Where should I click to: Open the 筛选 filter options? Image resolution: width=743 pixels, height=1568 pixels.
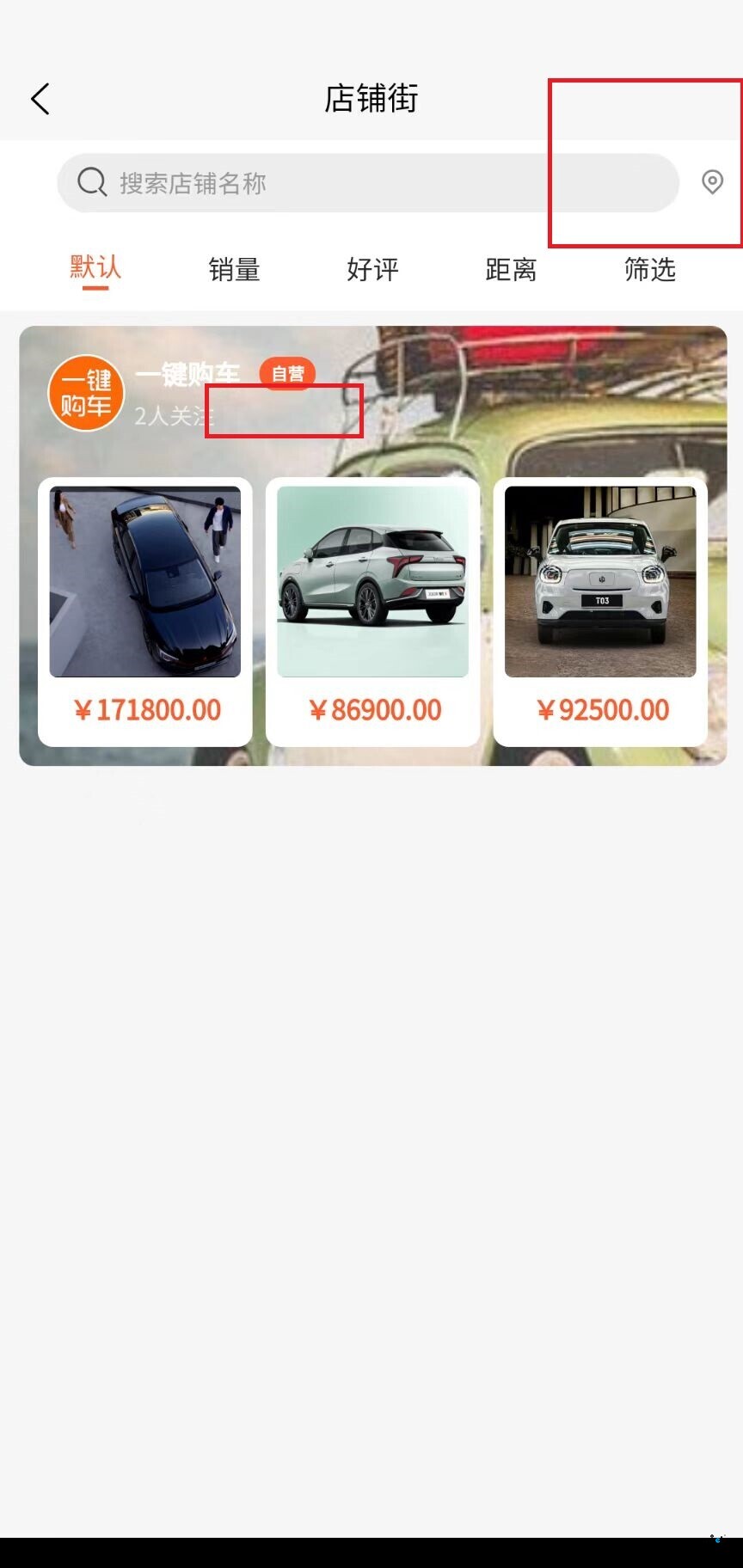pyautogui.click(x=649, y=270)
